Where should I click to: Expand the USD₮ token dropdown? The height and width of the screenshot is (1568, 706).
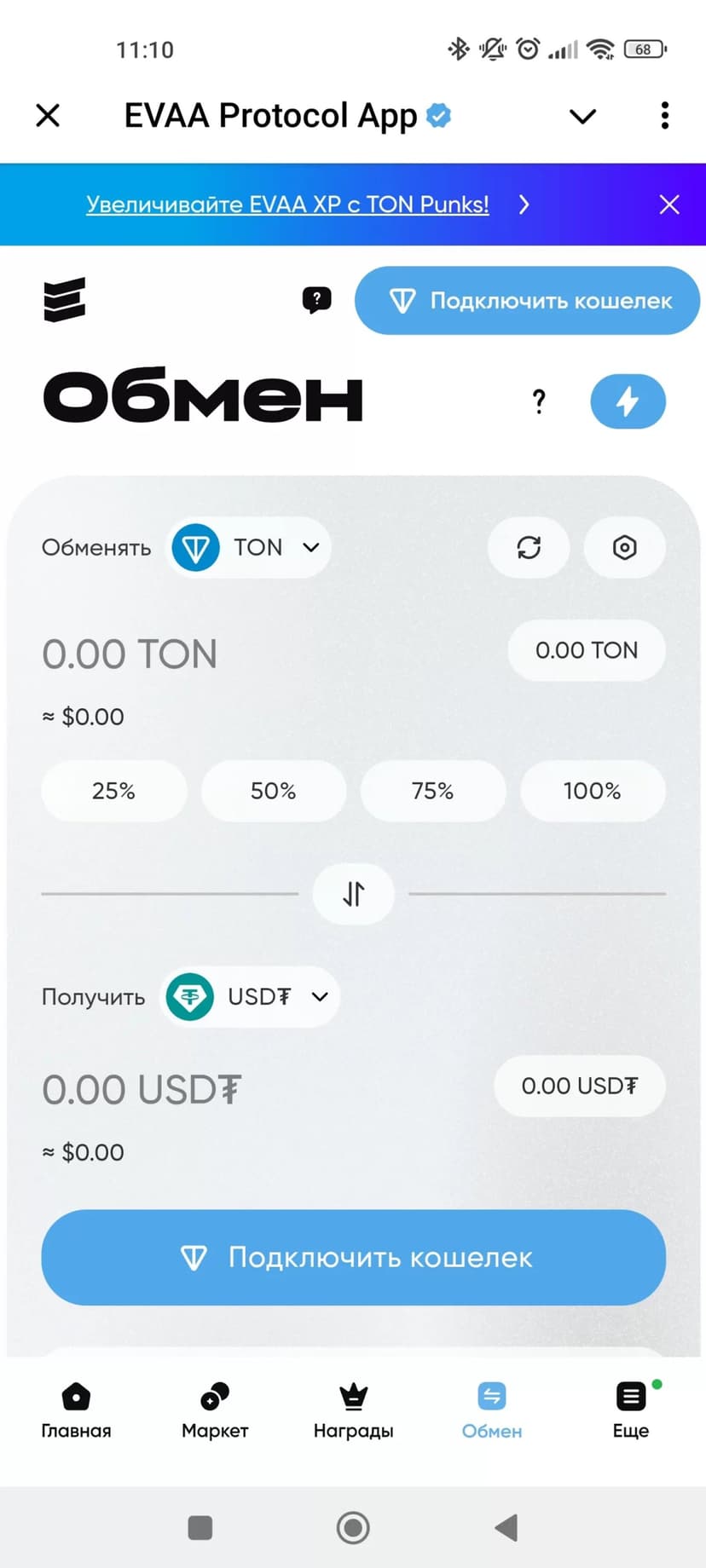click(x=251, y=997)
